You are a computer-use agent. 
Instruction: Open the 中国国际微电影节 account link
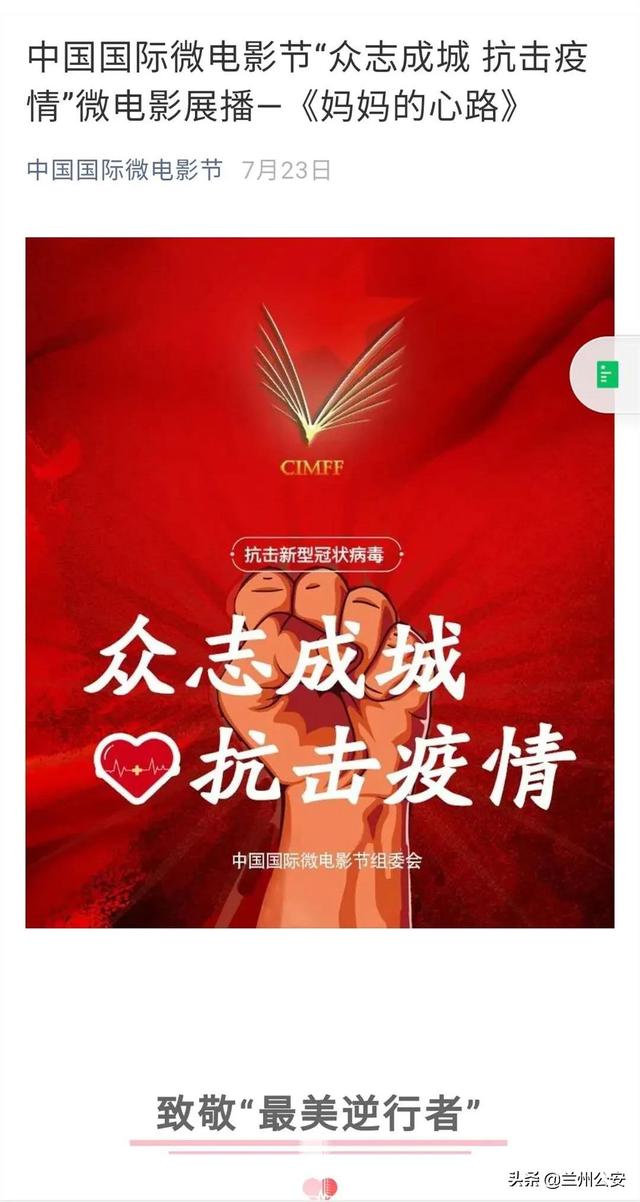tap(124, 169)
